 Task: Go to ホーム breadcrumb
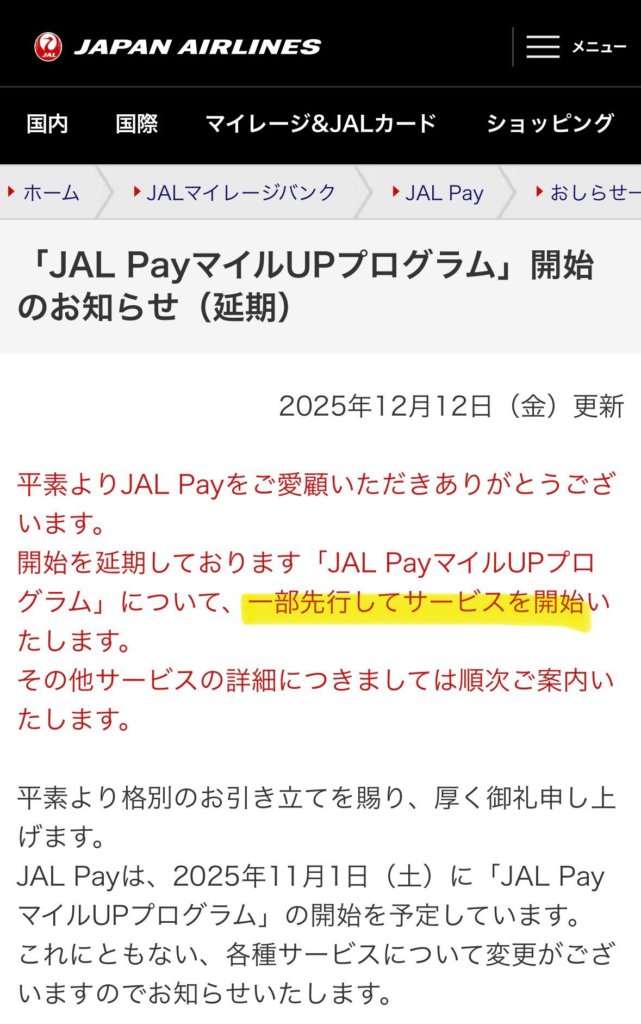tap(50, 193)
